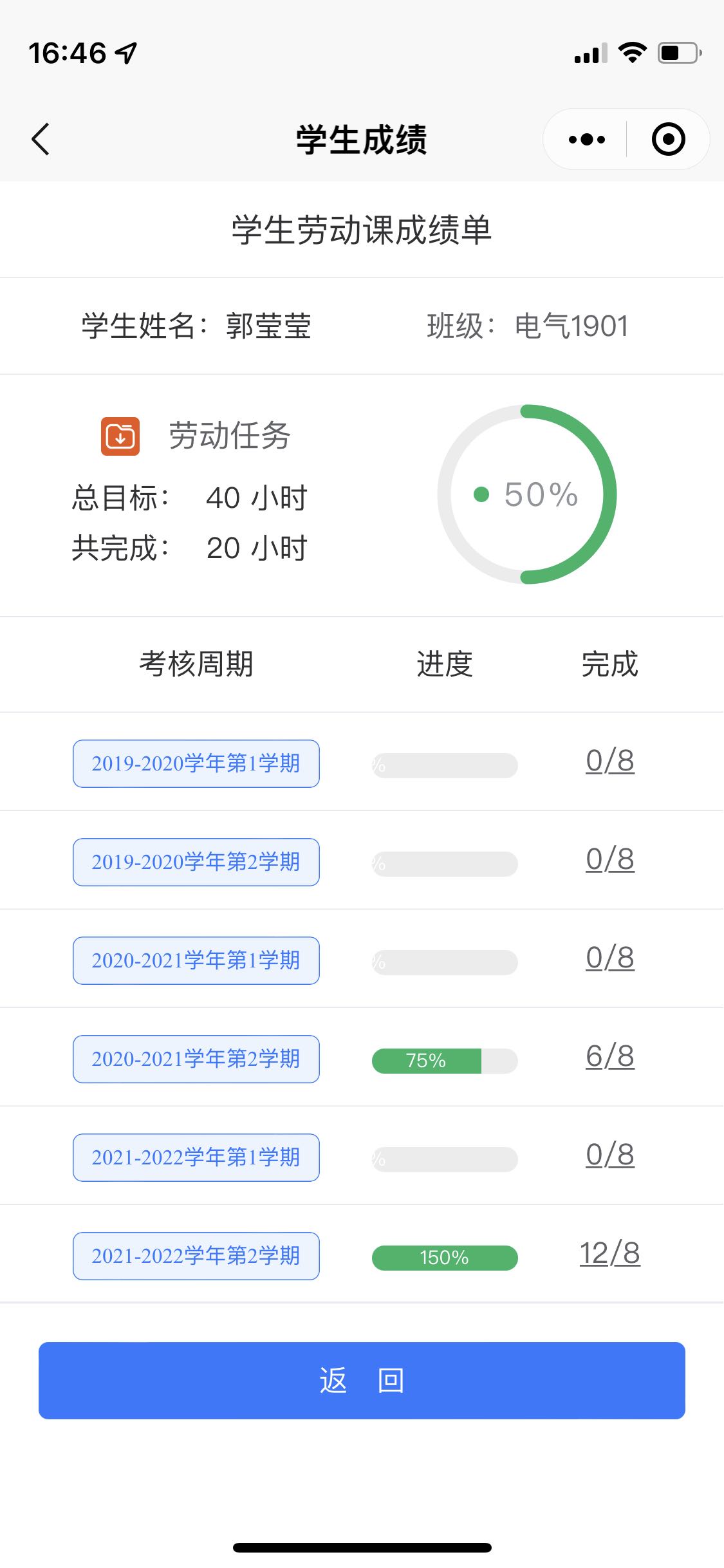724x1568 pixels.
Task: Open the 0/8 link for 2019-2020学年第1学期
Action: 609,761
